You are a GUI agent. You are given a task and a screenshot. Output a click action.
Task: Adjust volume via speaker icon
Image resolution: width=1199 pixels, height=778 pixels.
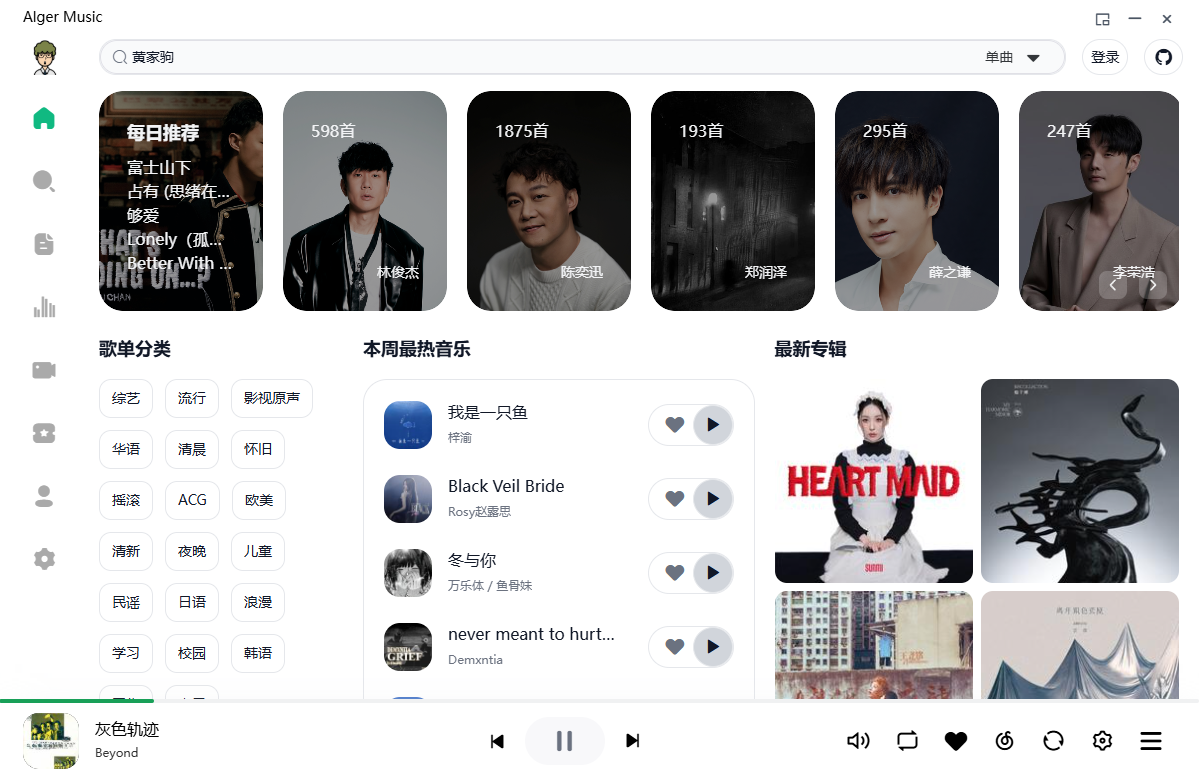point(858,741)
